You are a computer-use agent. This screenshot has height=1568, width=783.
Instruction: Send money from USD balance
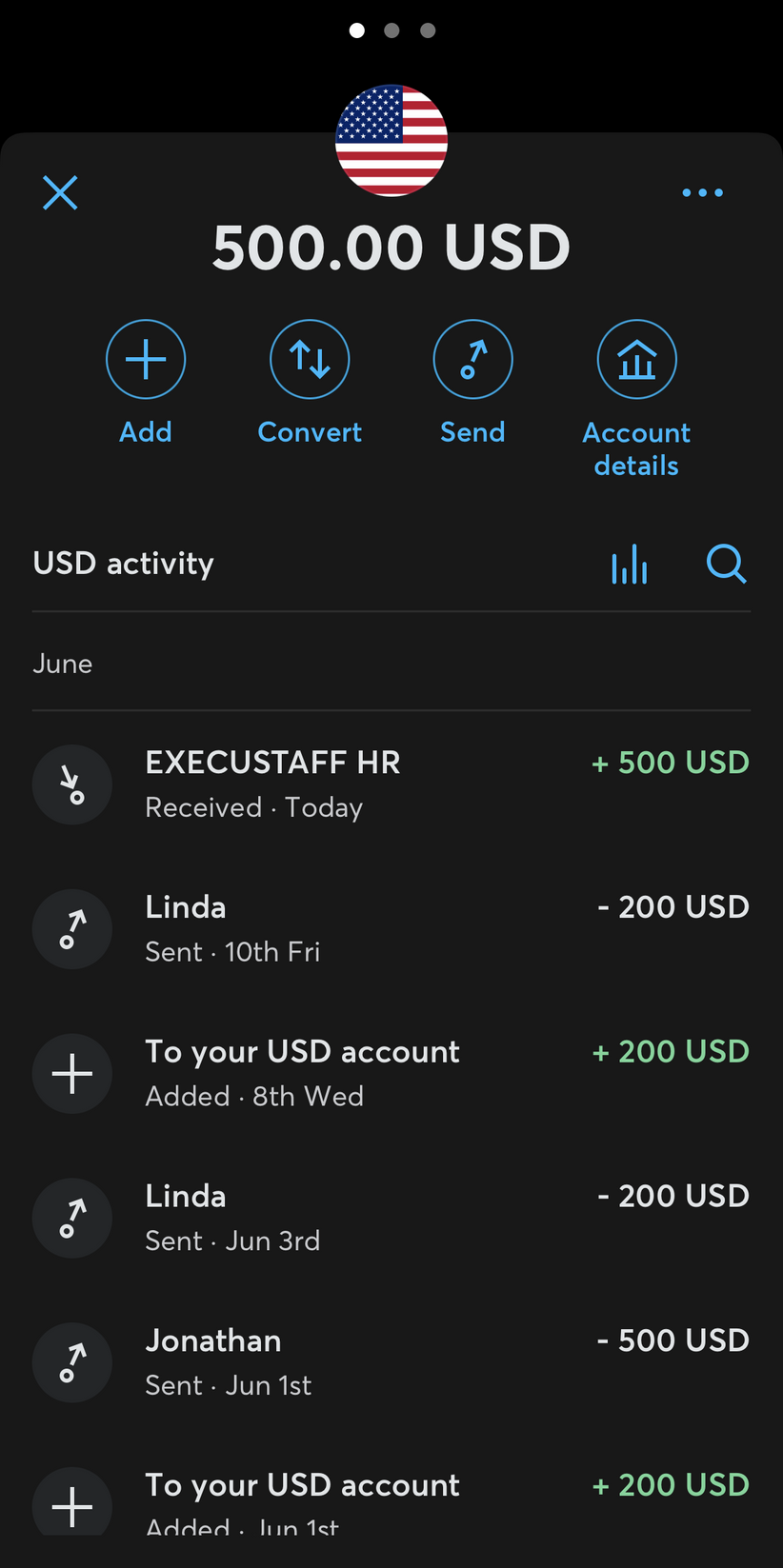(x=472, y=361)
